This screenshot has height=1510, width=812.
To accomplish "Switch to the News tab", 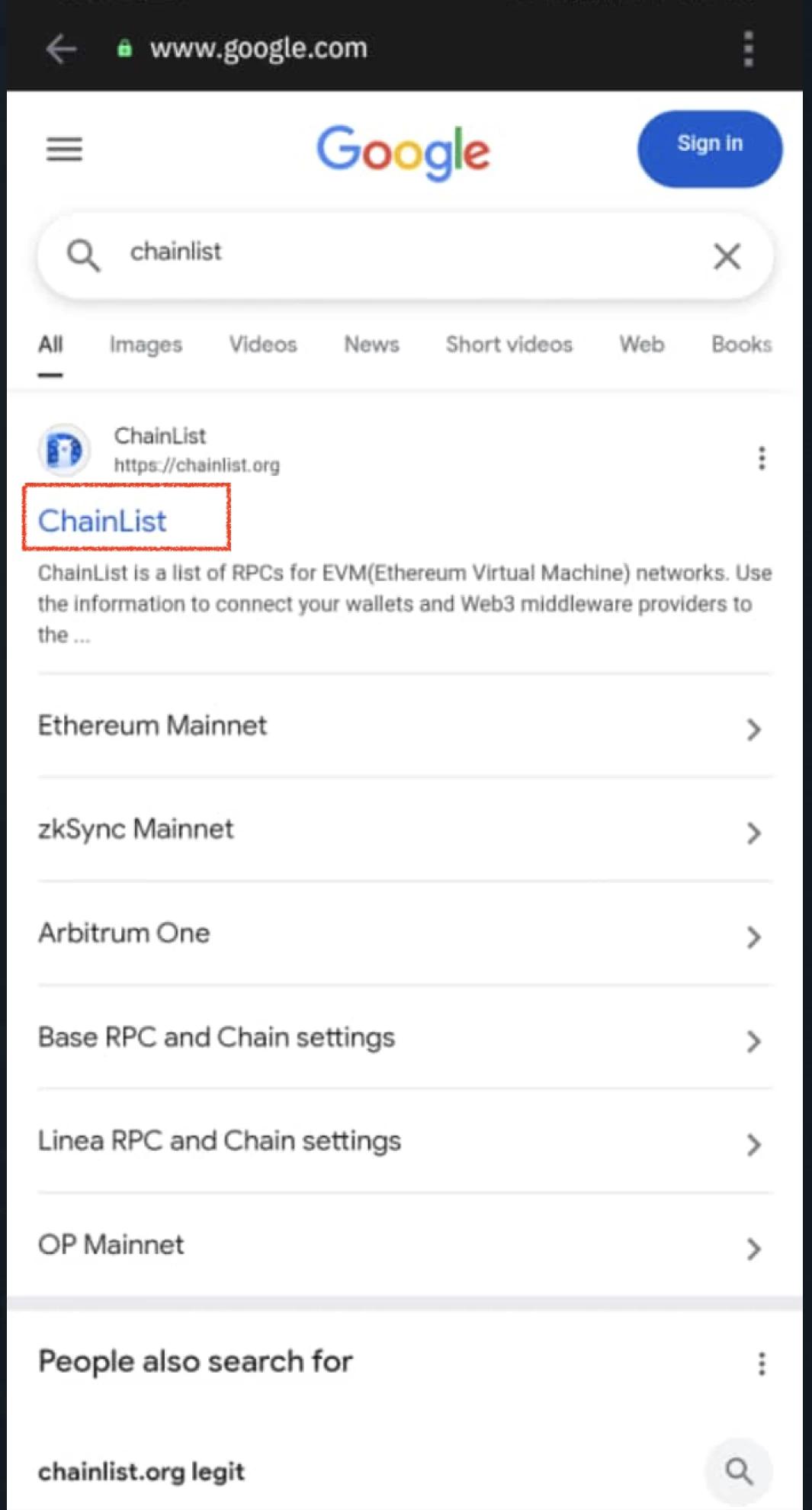I will point(371,345).
